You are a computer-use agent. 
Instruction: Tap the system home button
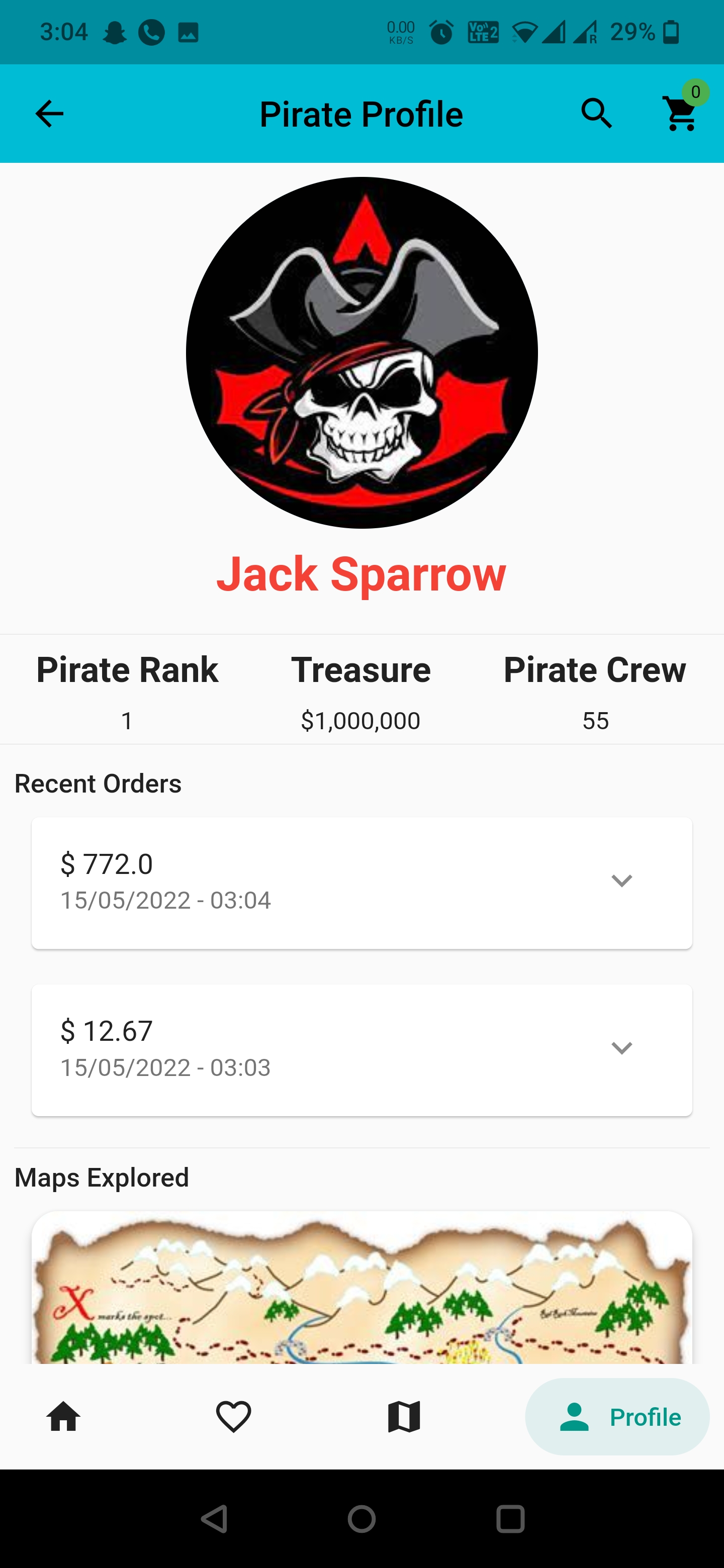click(x=361, y=1519)
